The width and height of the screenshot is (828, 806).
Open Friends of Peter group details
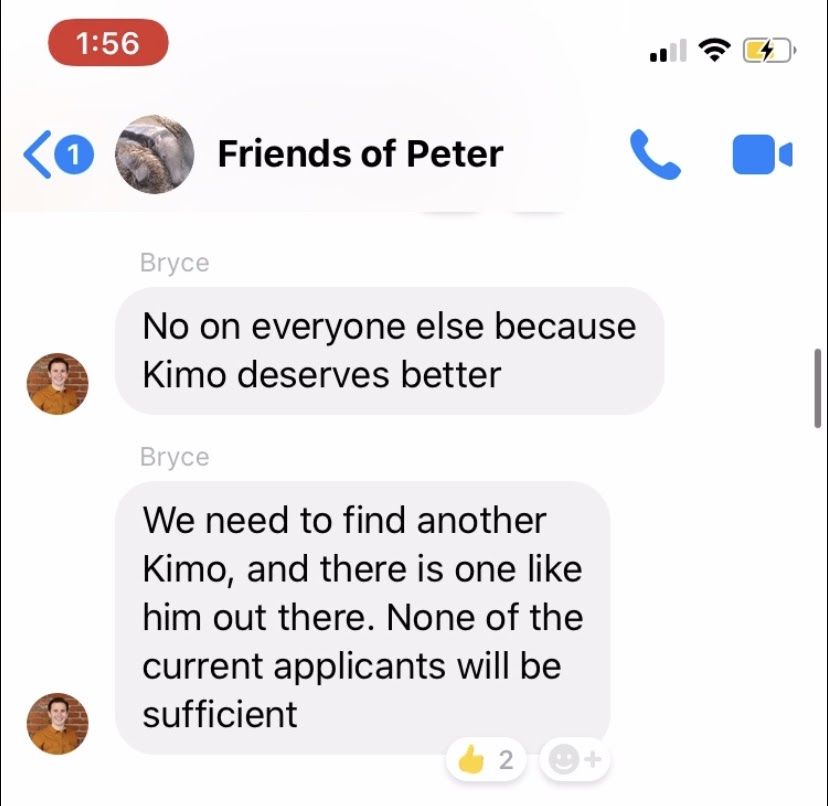360,154
